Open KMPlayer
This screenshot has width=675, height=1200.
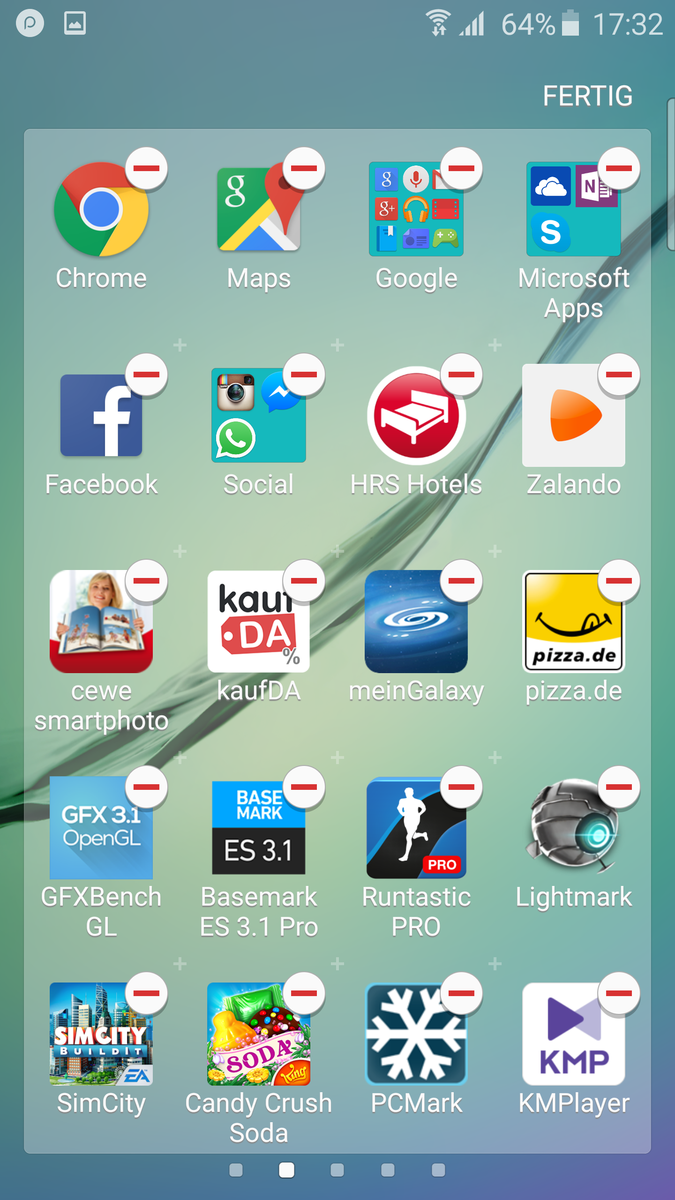pyautogui.click(x=573, y=1034)
